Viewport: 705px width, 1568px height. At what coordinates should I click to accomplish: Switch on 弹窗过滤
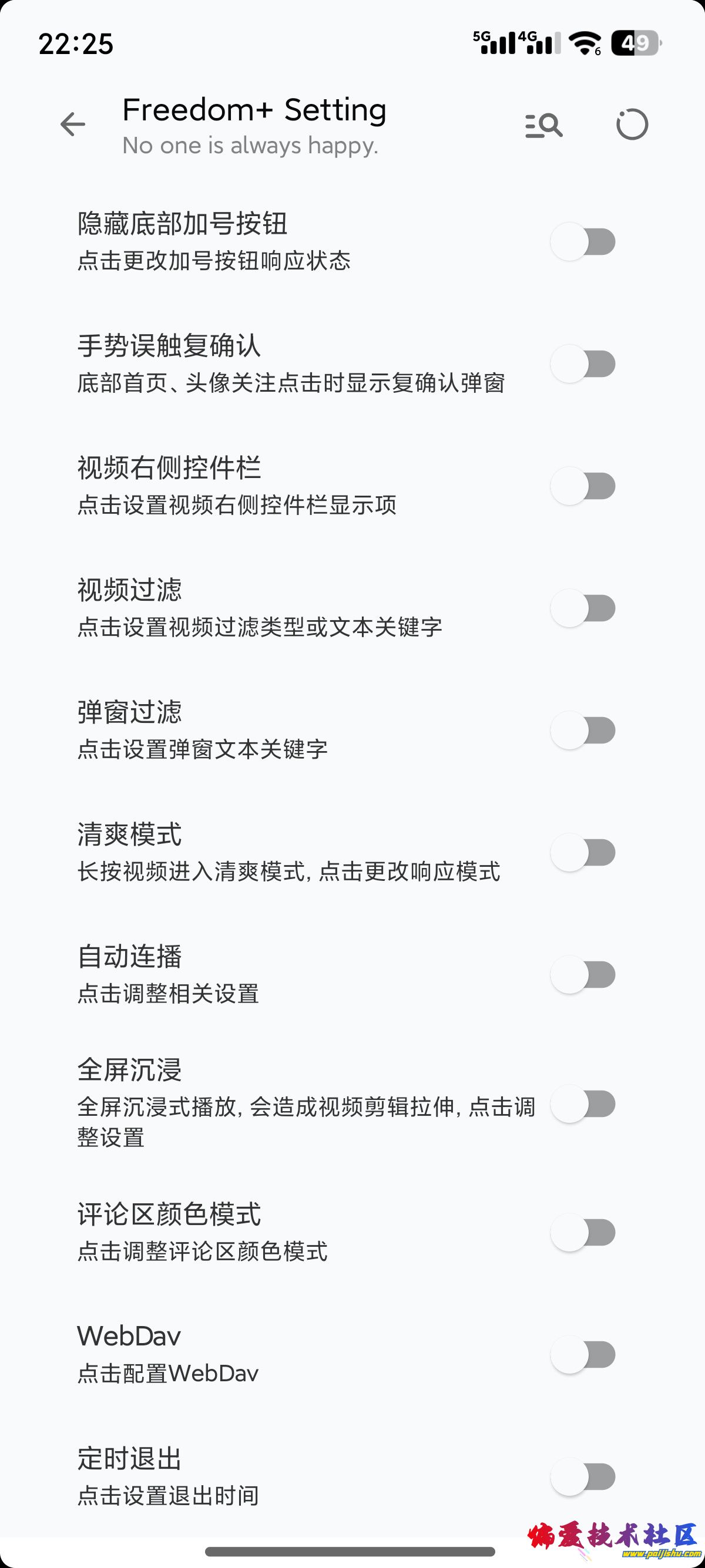tap(583, 730)
